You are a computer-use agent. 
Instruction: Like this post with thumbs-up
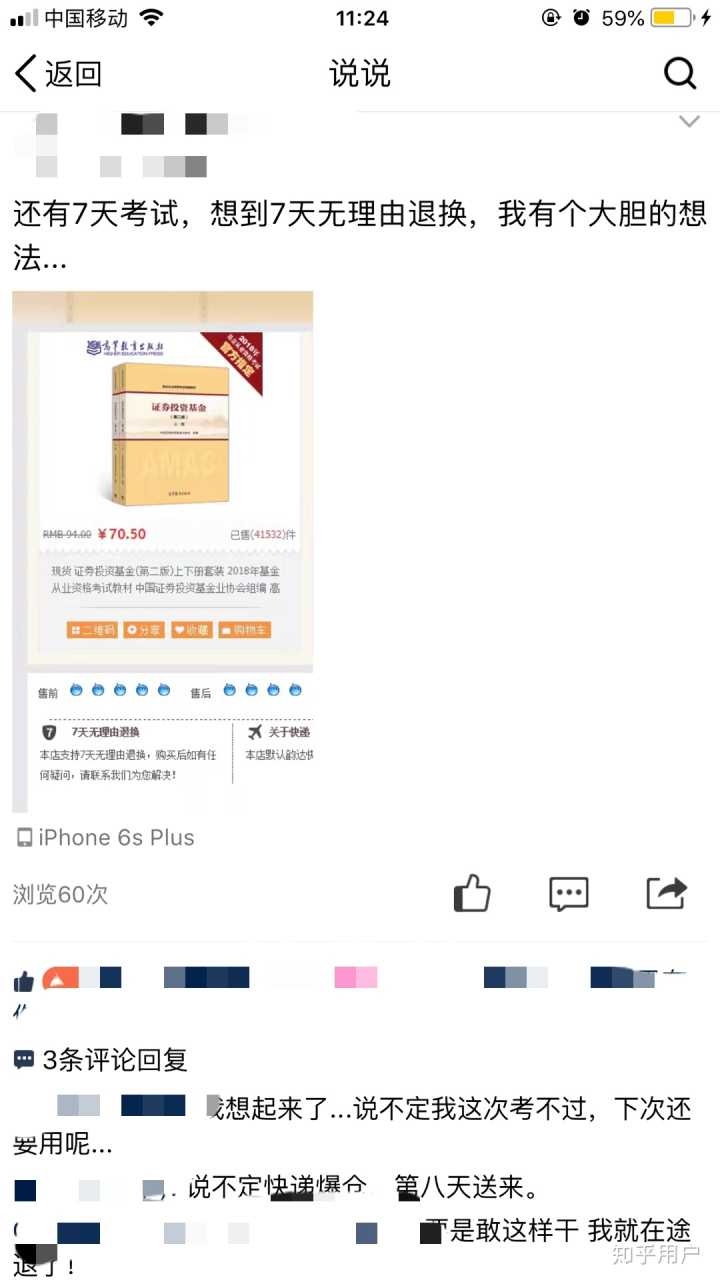coord(472,893)
